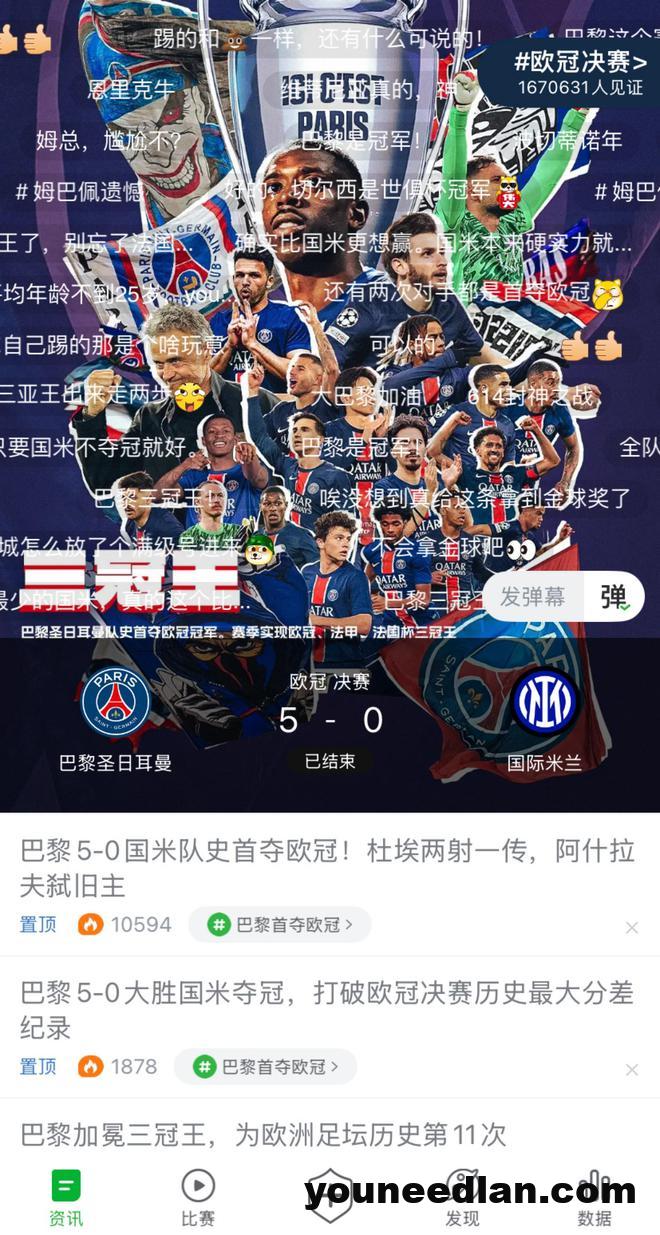Screen dimensions: 660x1235
Task: Toggle the 弹 danmaku switch
Action: point(614,597)
